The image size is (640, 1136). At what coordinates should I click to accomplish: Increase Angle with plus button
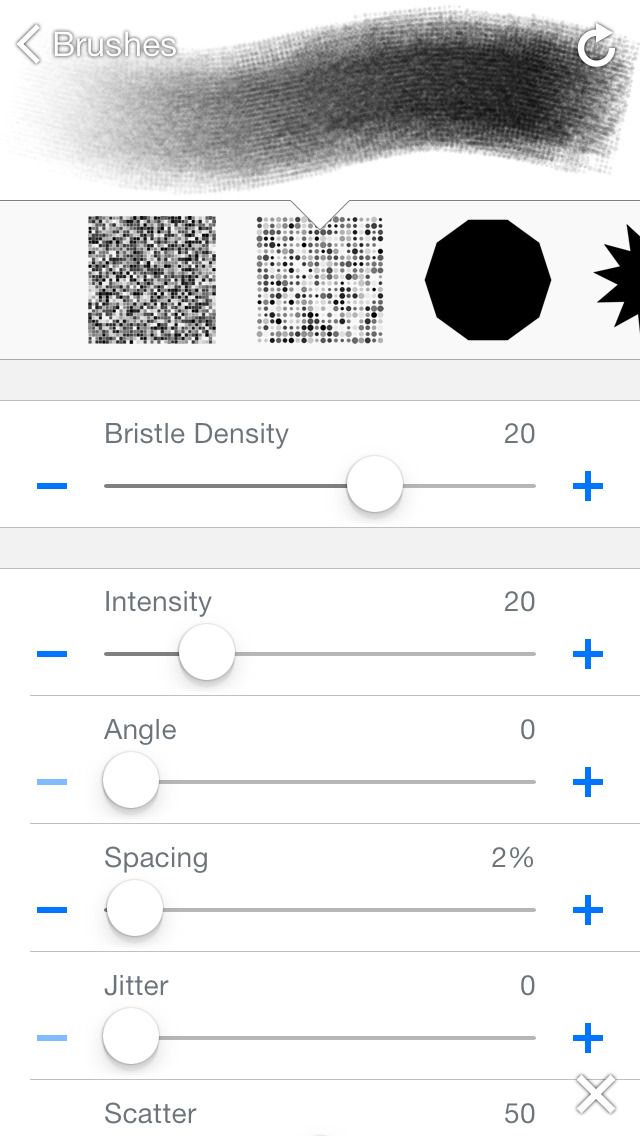coord(588,782)
